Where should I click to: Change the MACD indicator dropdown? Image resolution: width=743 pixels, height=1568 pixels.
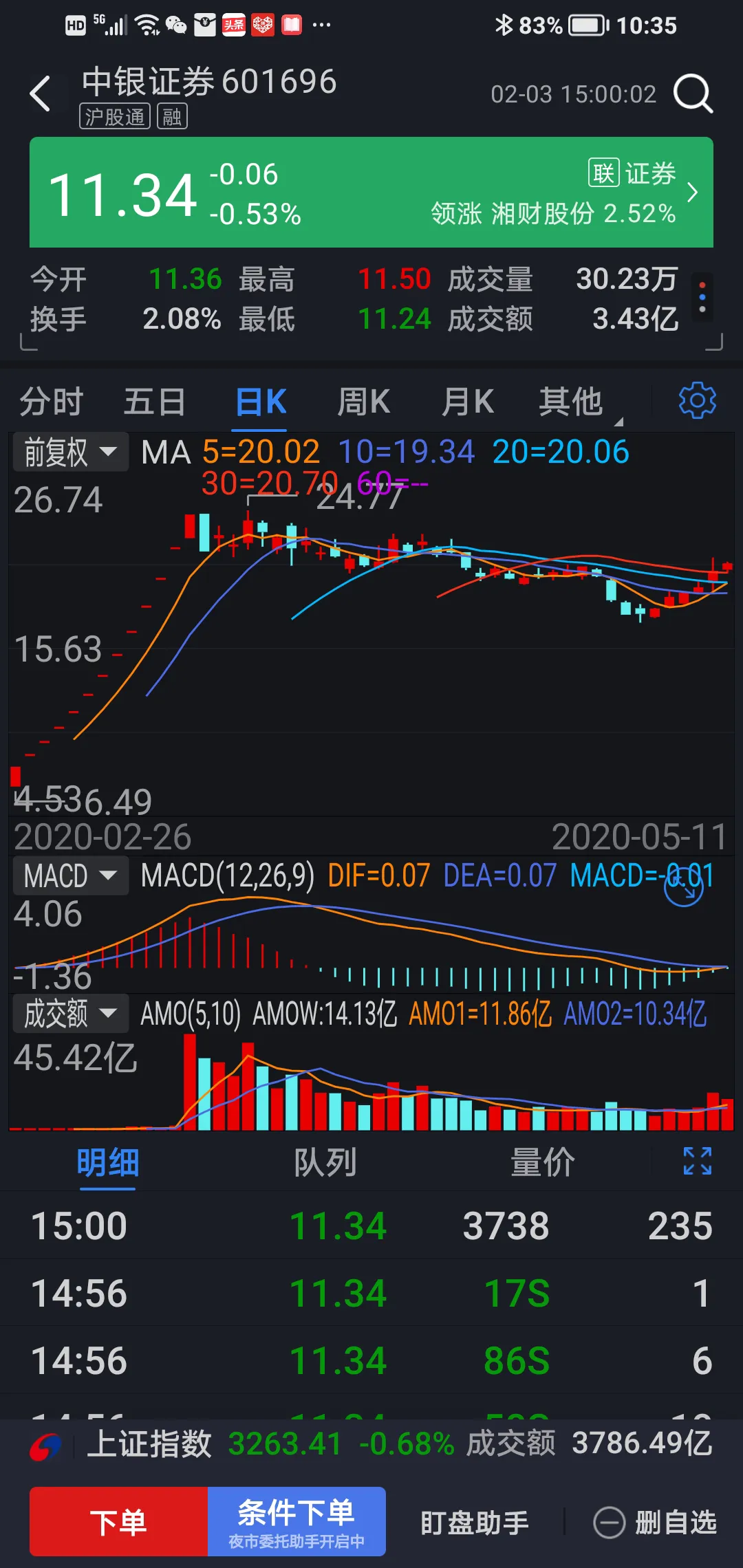click(x=70, y=876)
